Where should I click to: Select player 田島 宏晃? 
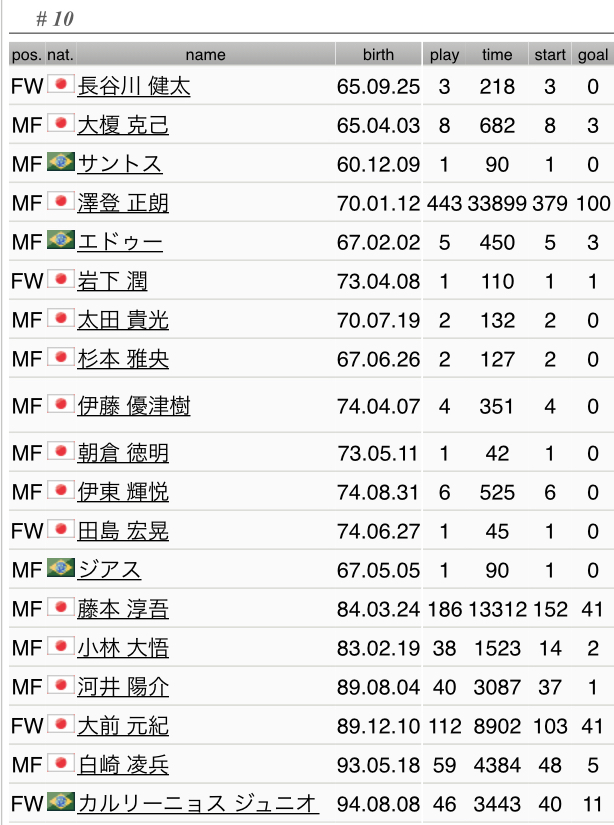click(x=123, y=532)
